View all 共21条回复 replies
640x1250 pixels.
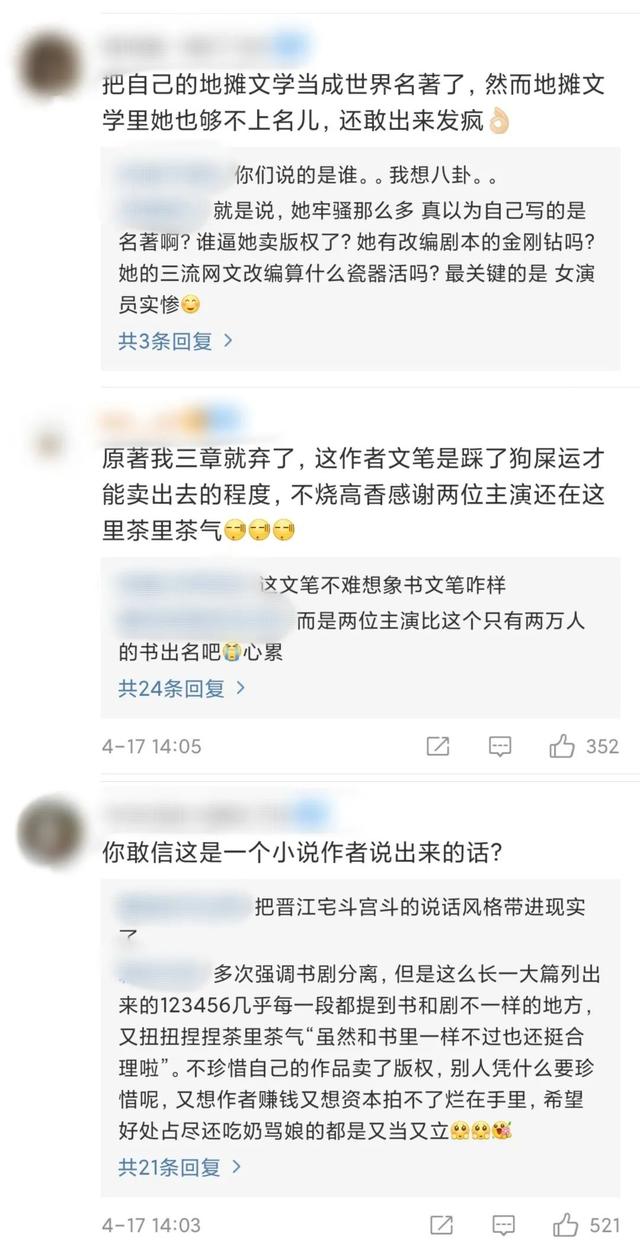[x=180, y=1166]
